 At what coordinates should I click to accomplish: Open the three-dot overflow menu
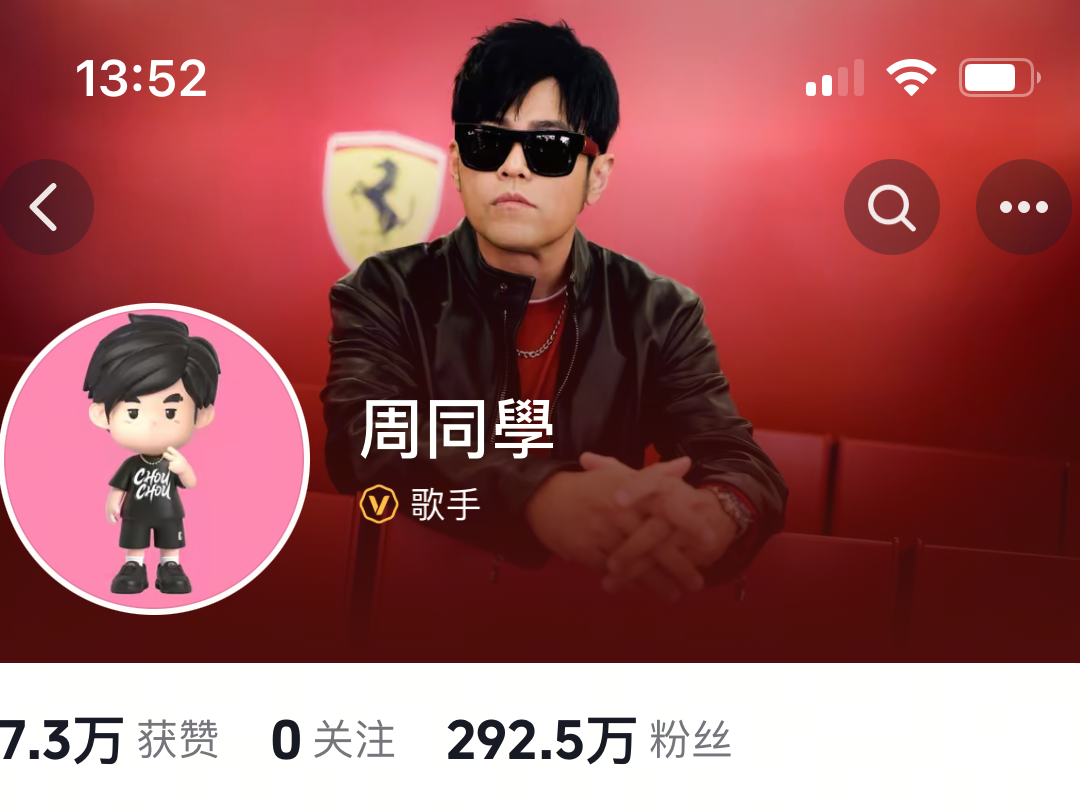(1023, 207)
